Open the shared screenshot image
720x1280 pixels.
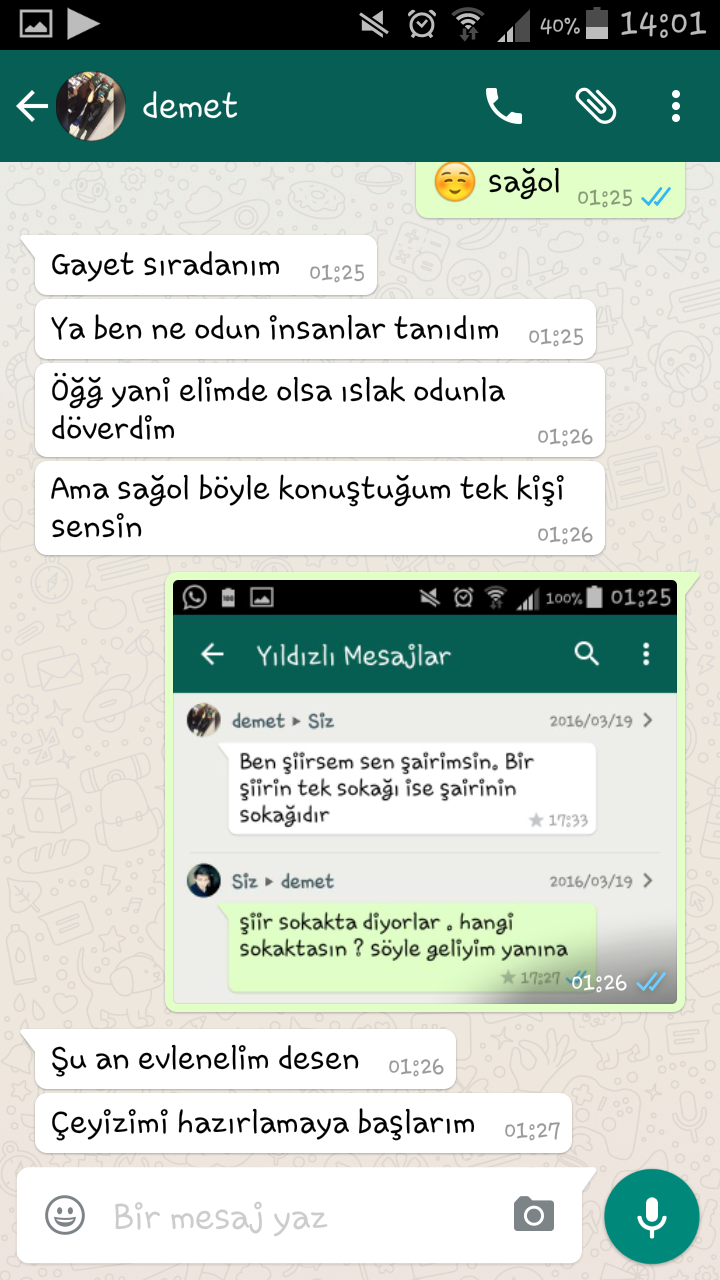[425, 792]
